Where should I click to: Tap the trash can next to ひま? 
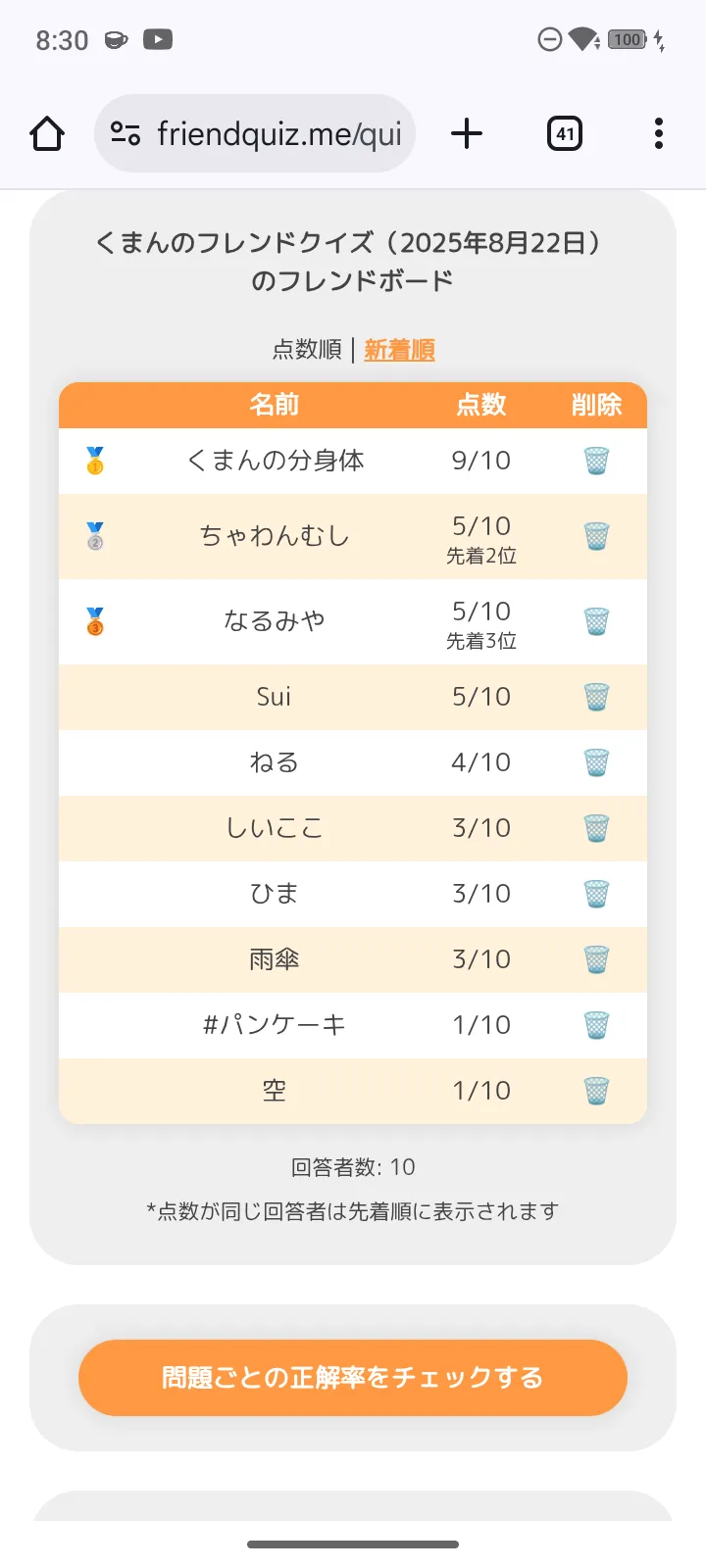(x=596, y=894)
